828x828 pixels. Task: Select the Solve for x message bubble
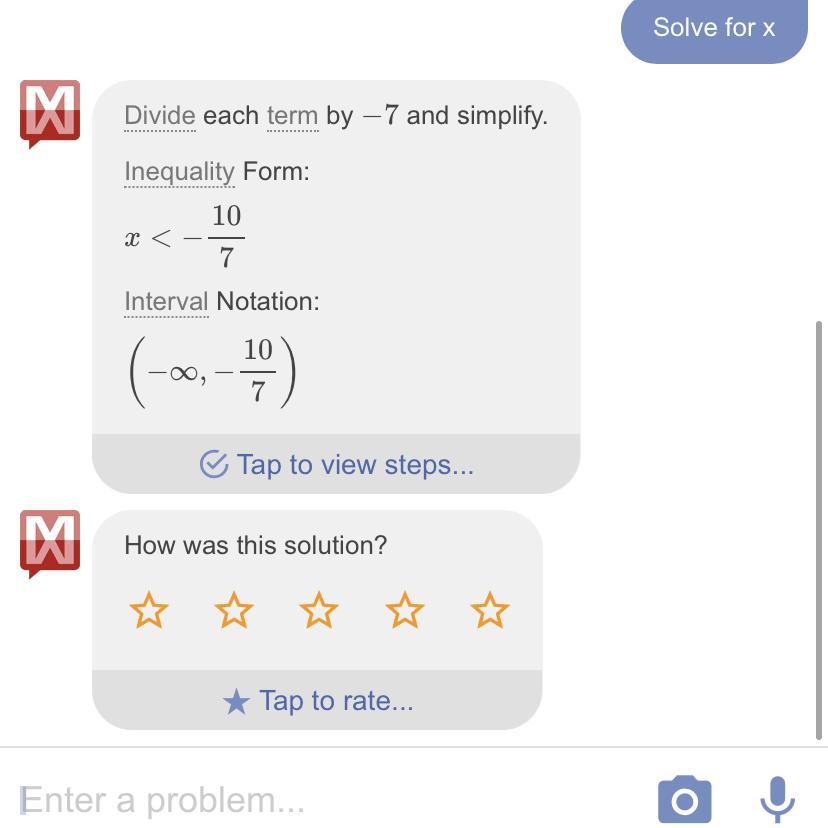(714, 28)
